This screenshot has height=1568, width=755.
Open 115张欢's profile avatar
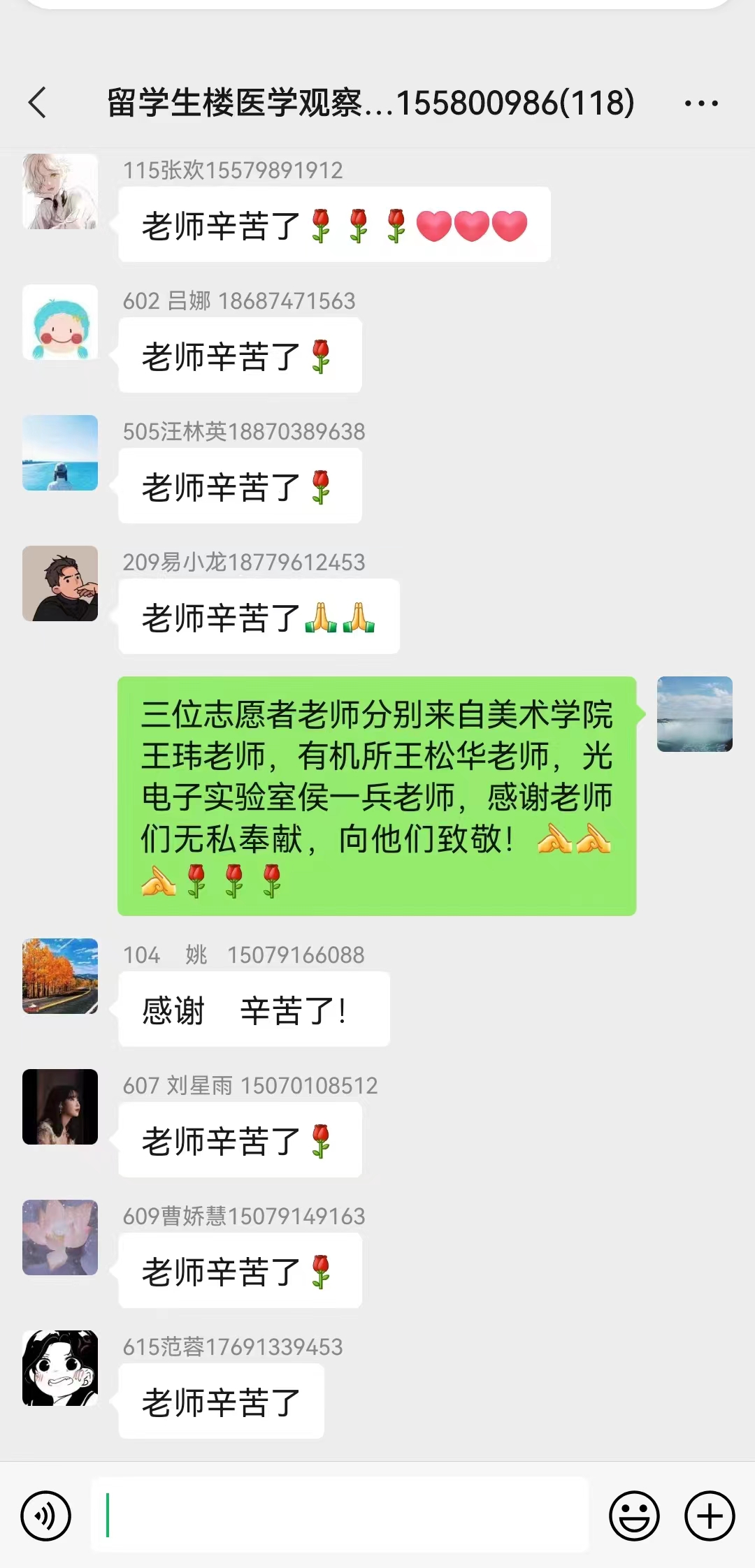point(60,191)
